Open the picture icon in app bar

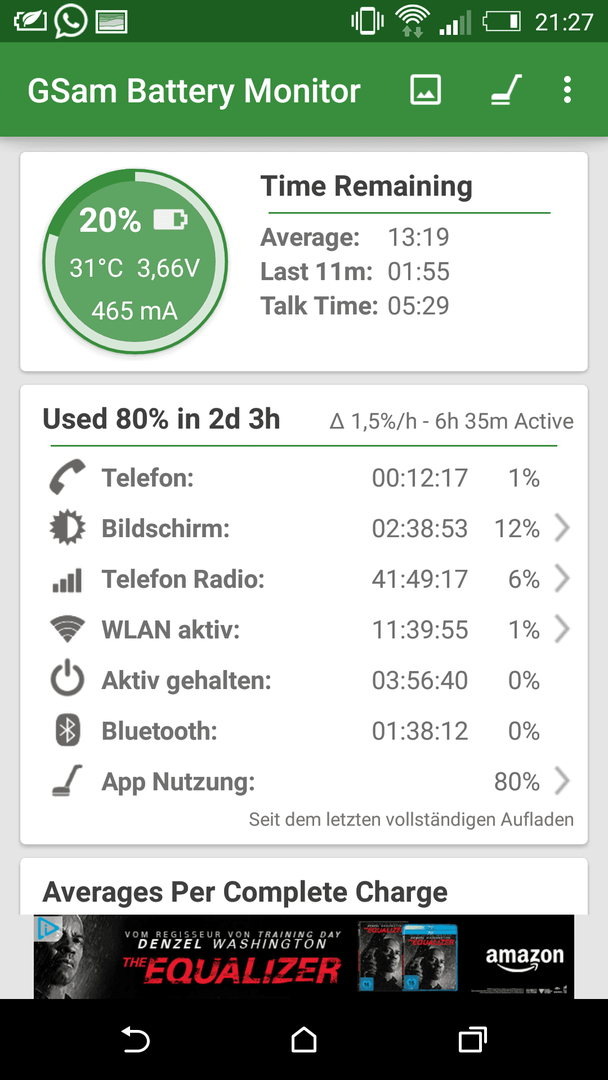(426, 90)
